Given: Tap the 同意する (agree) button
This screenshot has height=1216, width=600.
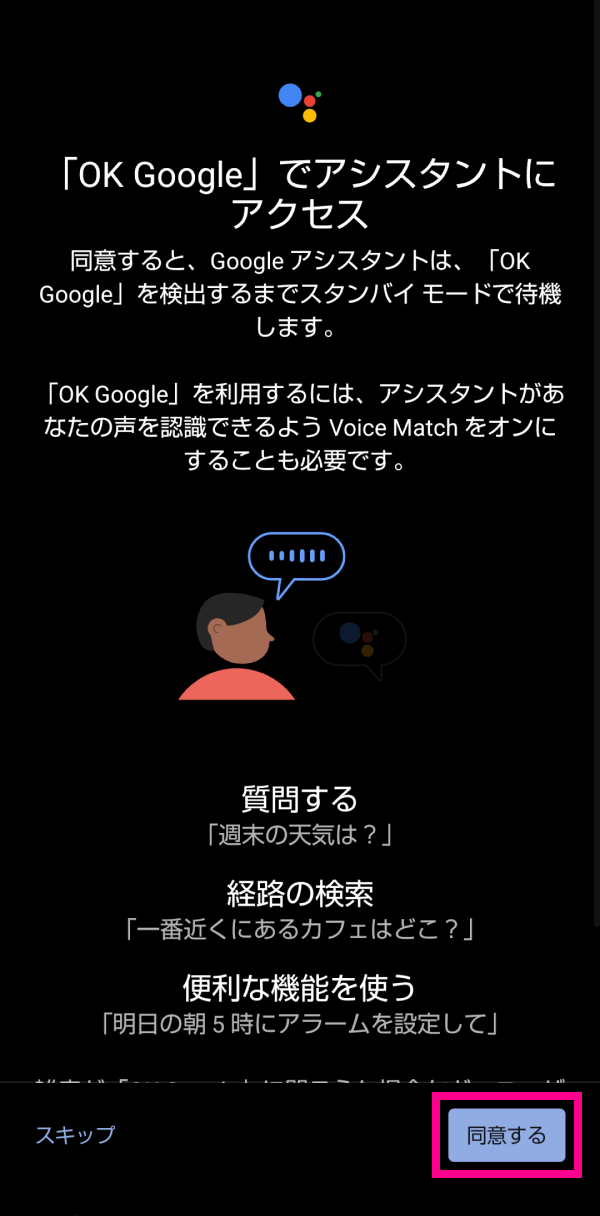Looking at the screenshot, I should click(507, 1135).
